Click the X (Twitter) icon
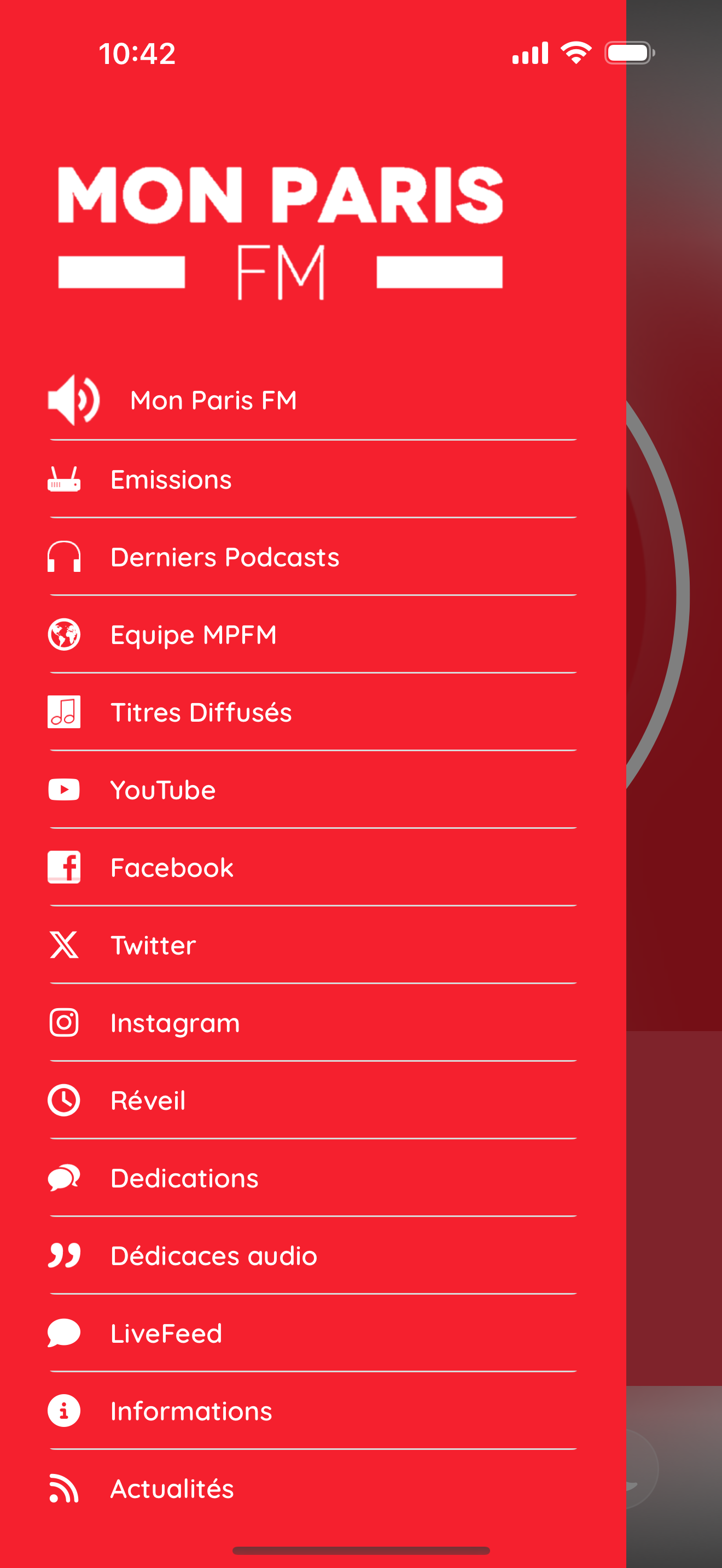Screen dimensions: 722x1568 point(63,945)
